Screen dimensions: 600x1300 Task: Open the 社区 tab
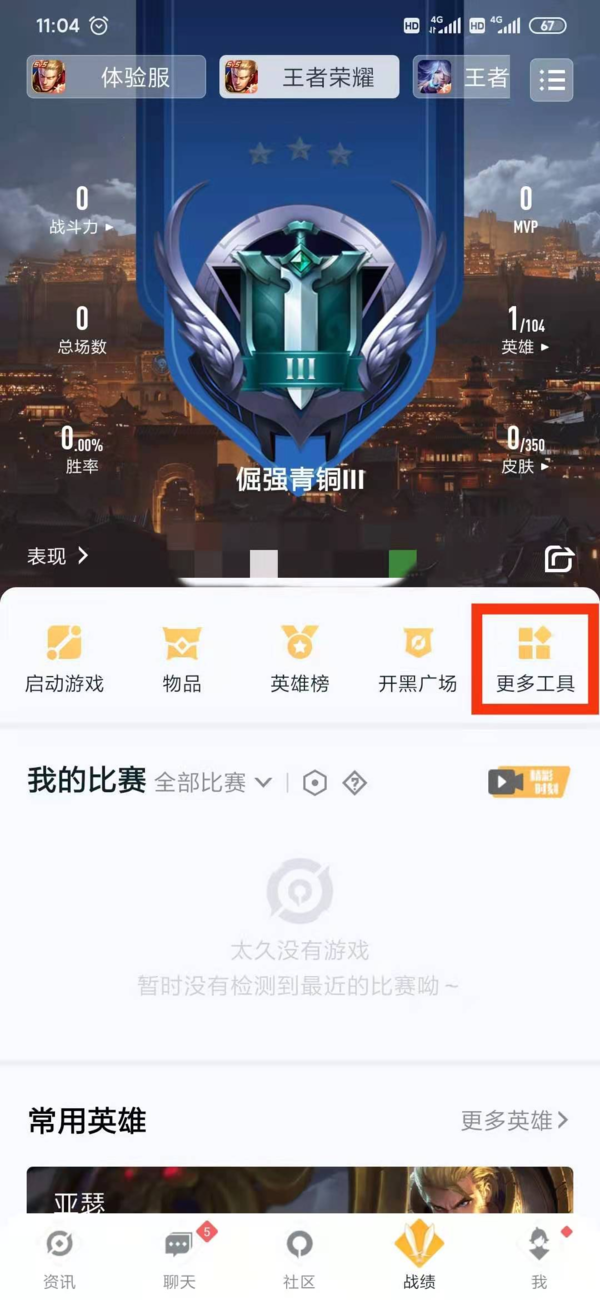pyautogui.click(x=299, y=1258)
